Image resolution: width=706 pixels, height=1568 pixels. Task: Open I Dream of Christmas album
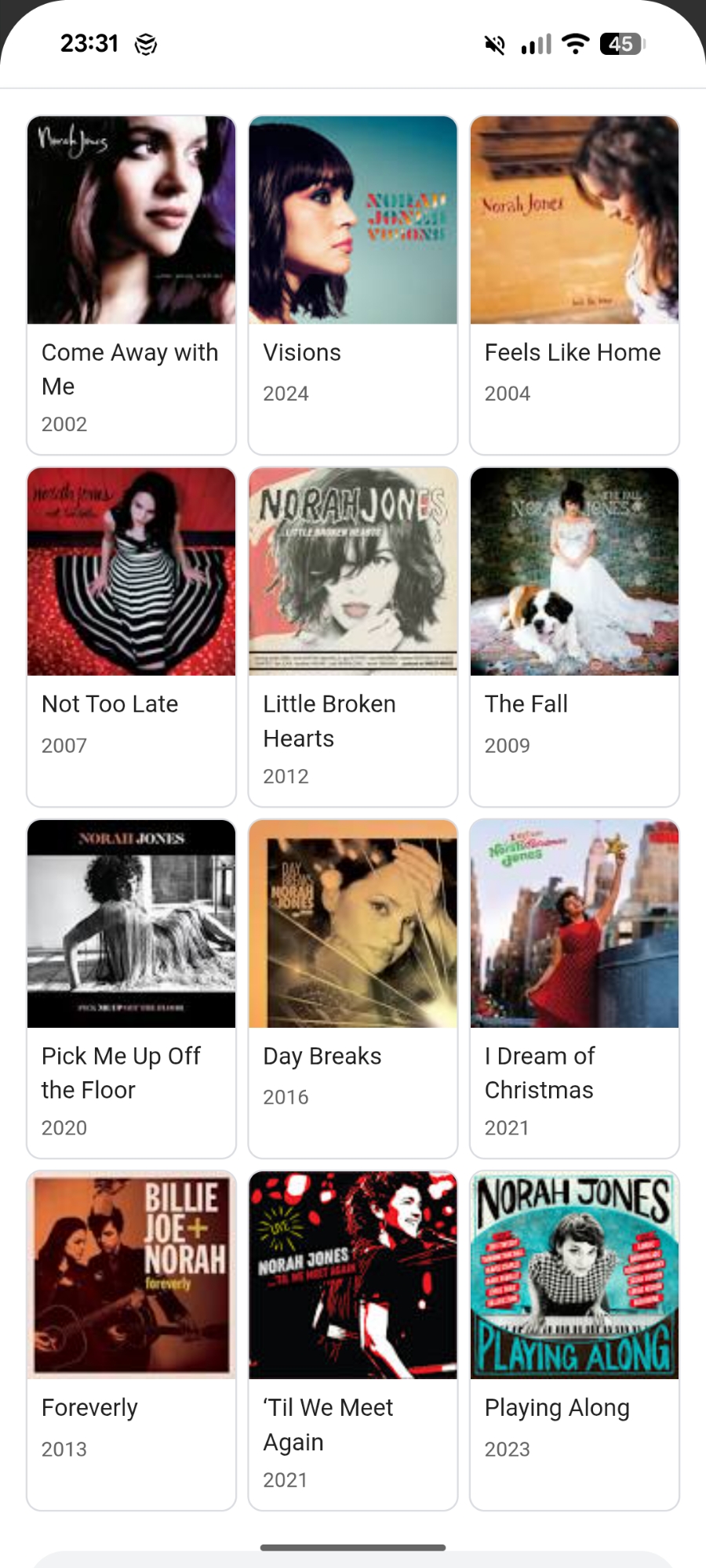pyautogui.click(x=574, y=988)
